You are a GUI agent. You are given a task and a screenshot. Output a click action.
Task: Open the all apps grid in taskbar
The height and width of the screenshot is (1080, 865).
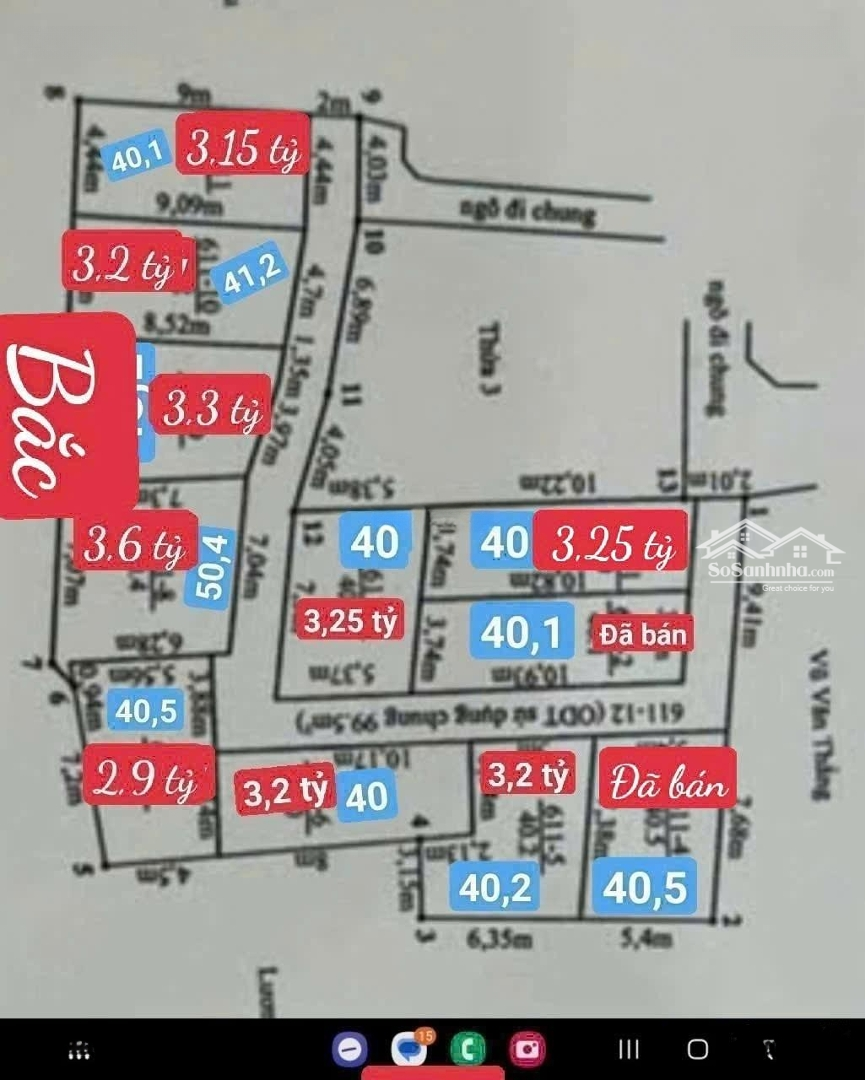pyautogui.click(x=80, y=1050)
